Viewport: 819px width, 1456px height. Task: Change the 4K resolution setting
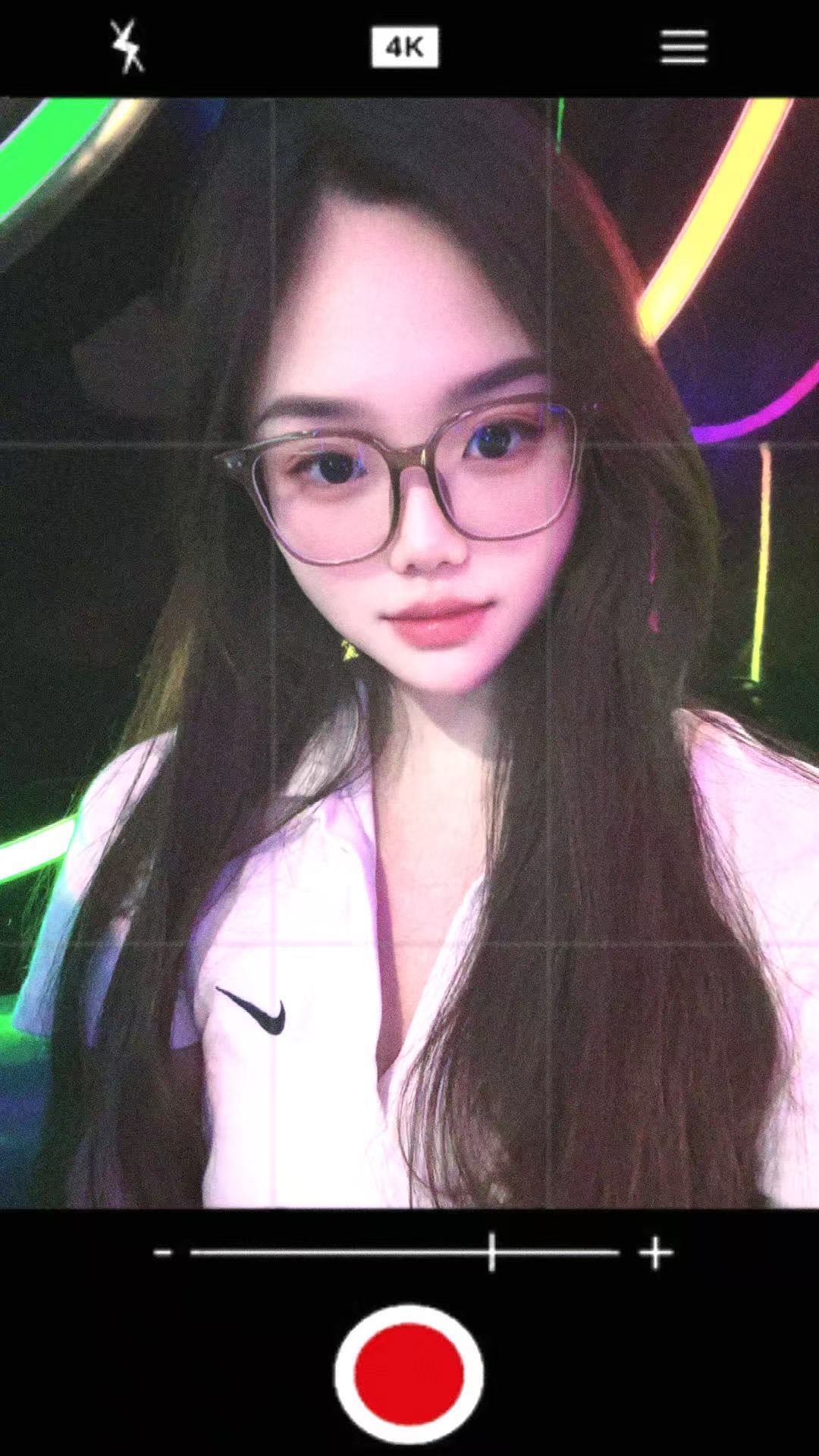pos(405,47)
